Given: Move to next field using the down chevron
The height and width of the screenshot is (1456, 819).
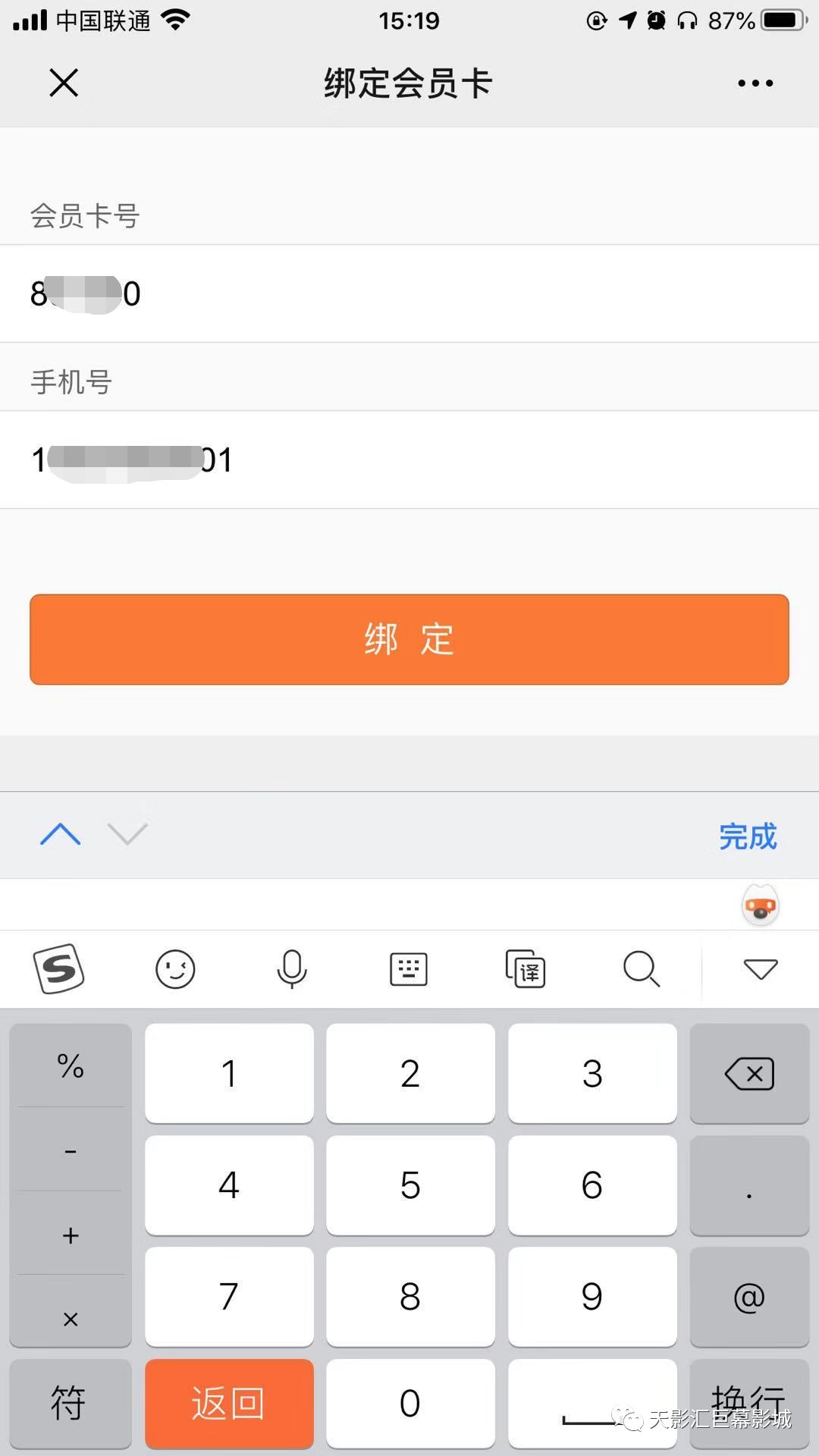Looking at the screenshot, I should (x=126, y=834).
